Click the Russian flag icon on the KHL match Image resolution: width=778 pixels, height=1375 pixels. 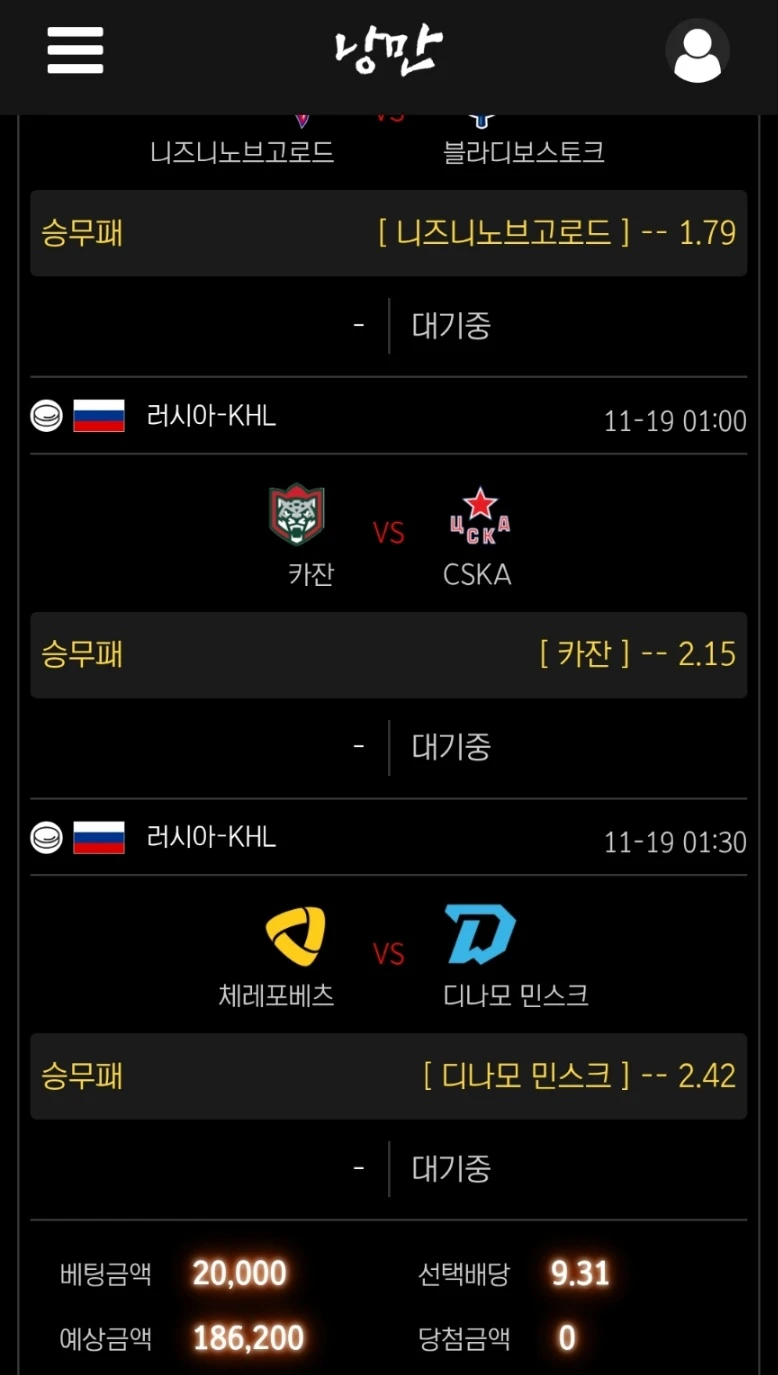point(101,415)
